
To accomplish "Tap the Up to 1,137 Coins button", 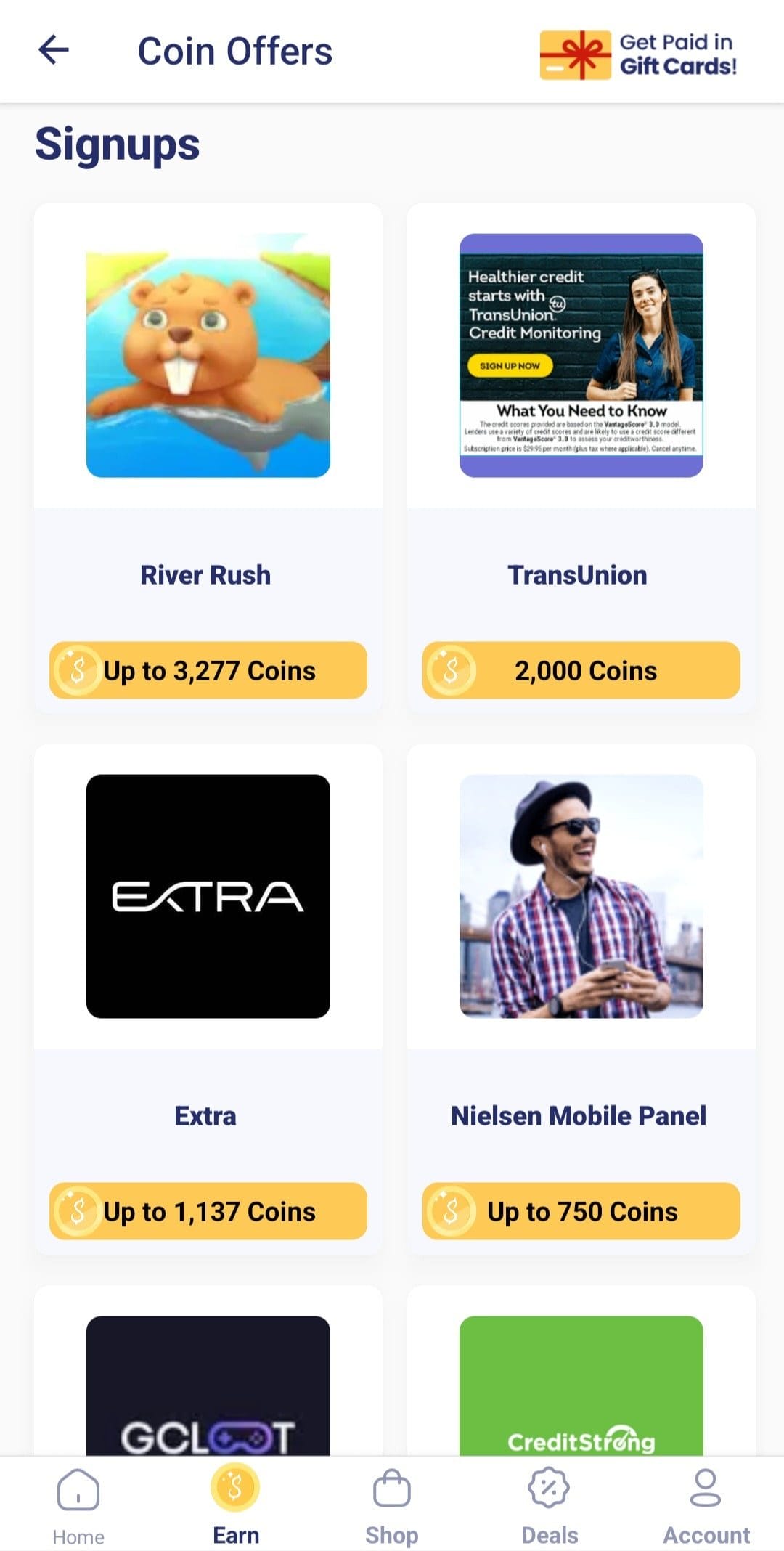I will (x=208, y=1211).
